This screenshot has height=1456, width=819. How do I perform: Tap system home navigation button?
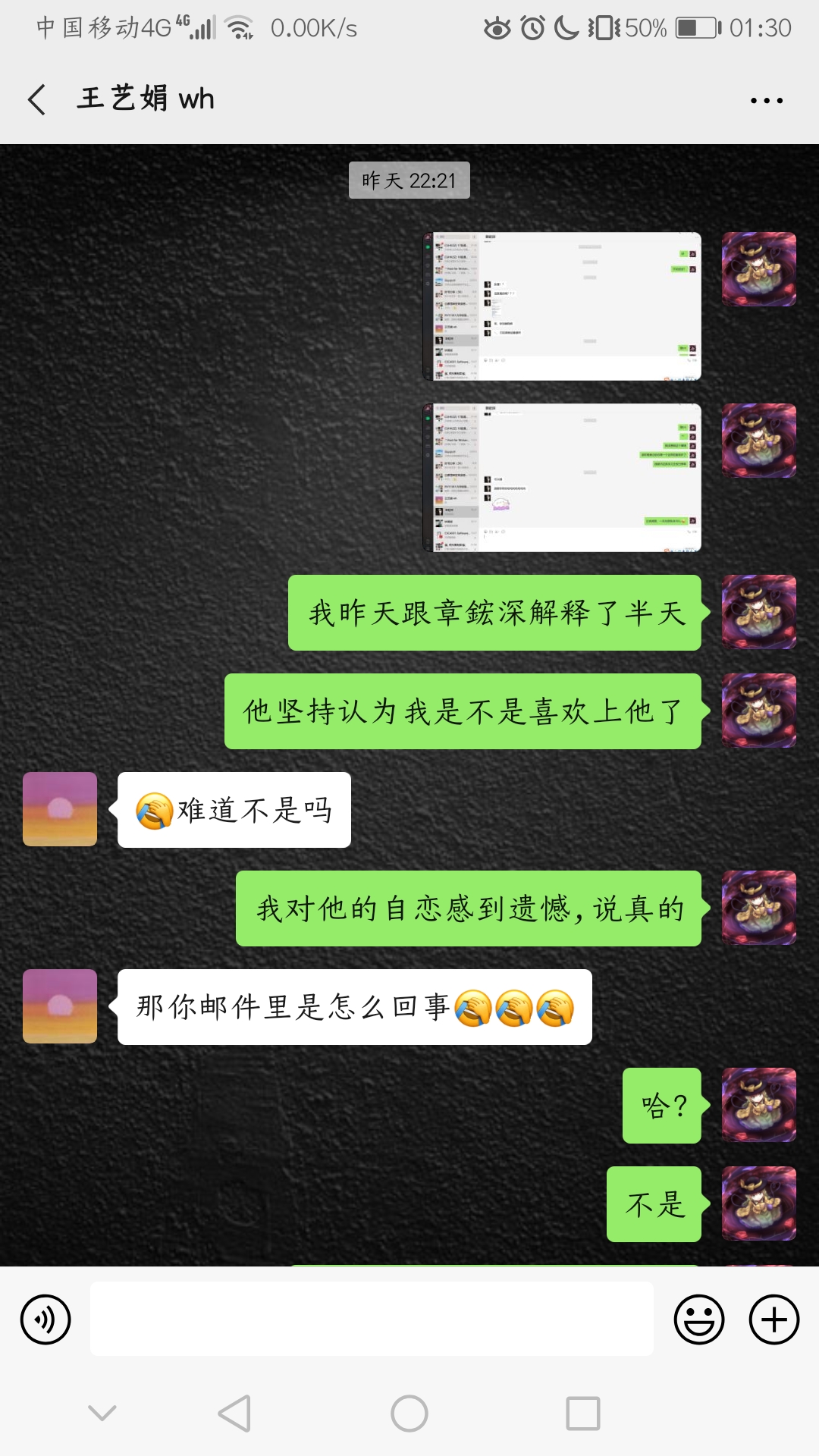pos(409,1414)
